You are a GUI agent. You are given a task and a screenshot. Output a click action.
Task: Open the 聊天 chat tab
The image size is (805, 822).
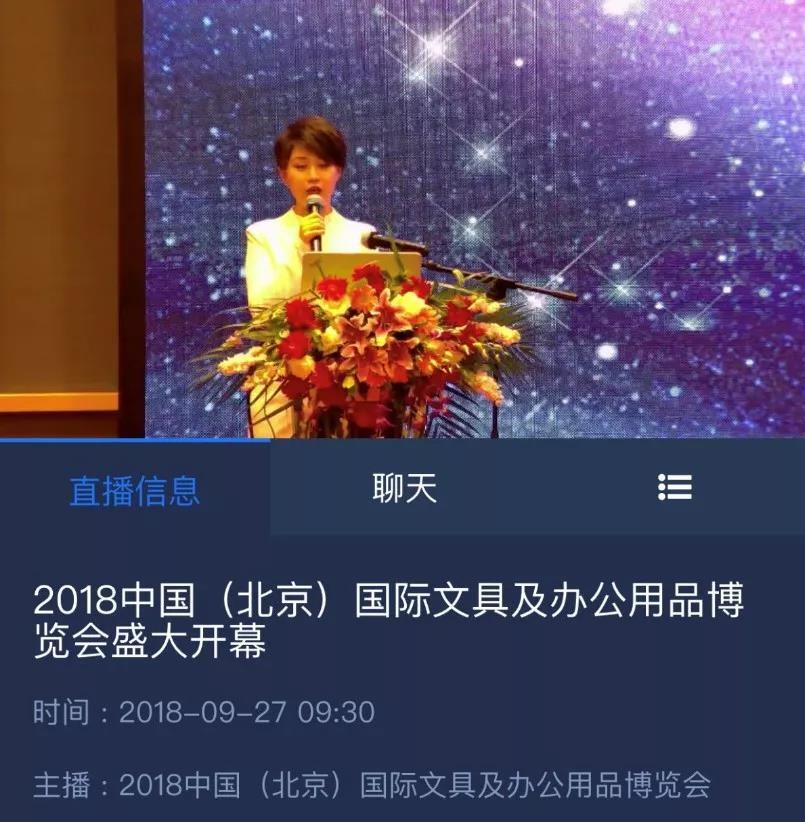[x=404, y=488]
